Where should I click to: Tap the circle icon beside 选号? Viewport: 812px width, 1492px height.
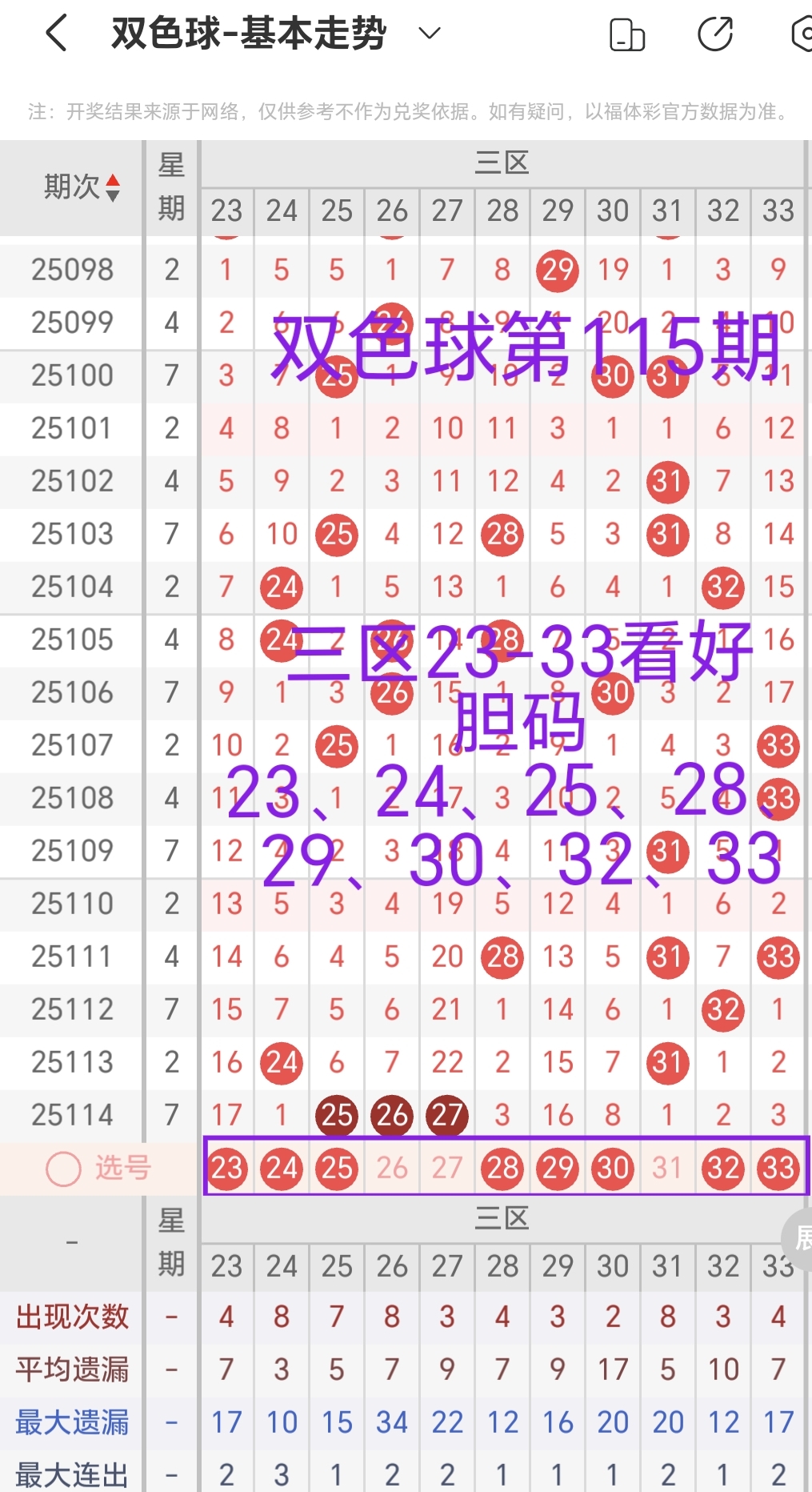pos(61,1169)
